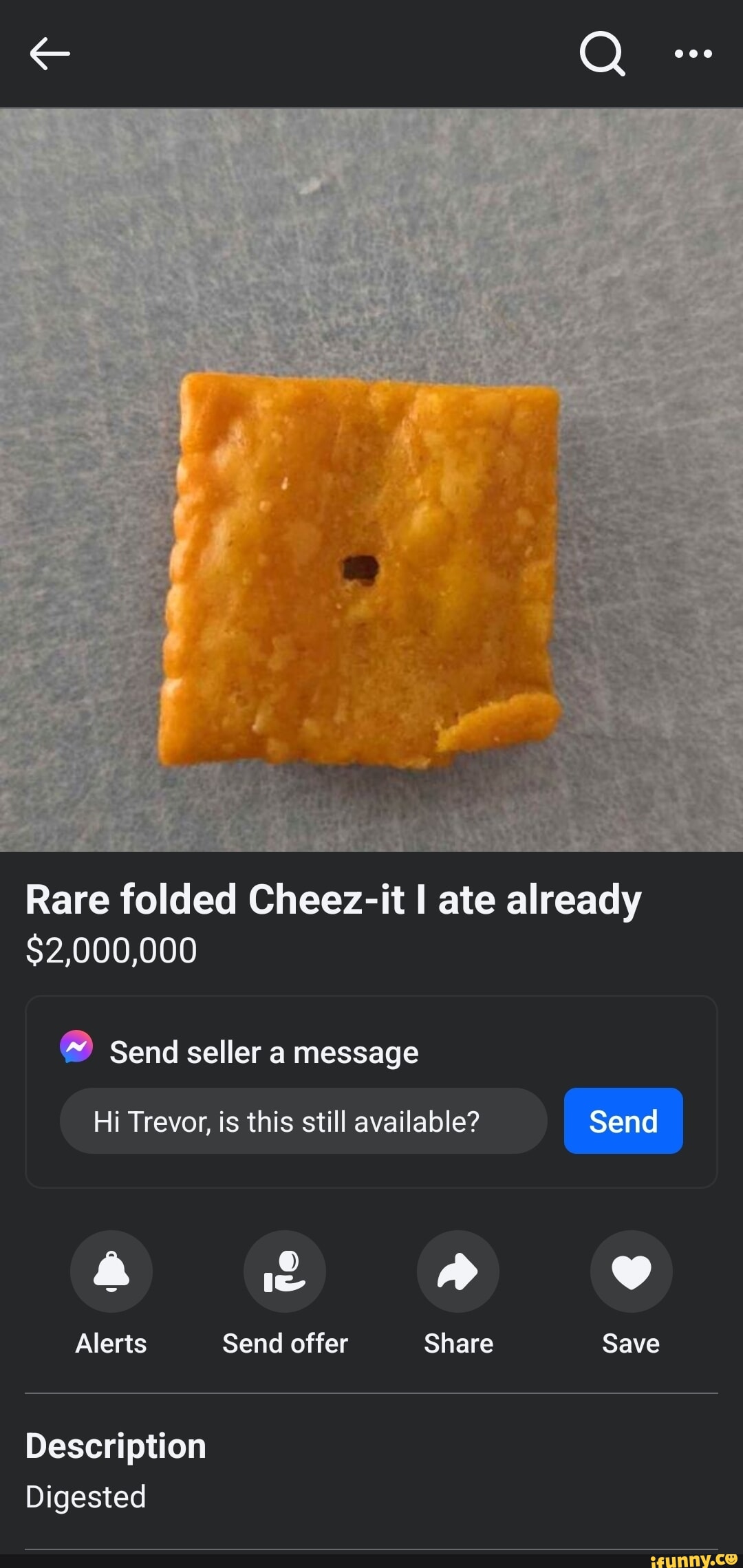Send the message to Trevor
Image resolution: width=743 pixels, height=1568 pixels.
pyautogui.click(x=623, y=1121)
